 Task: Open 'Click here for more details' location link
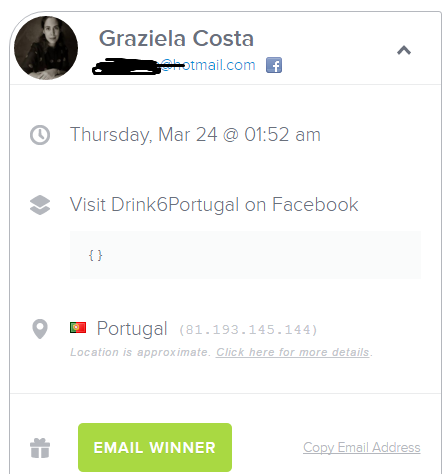coord(293,352)
